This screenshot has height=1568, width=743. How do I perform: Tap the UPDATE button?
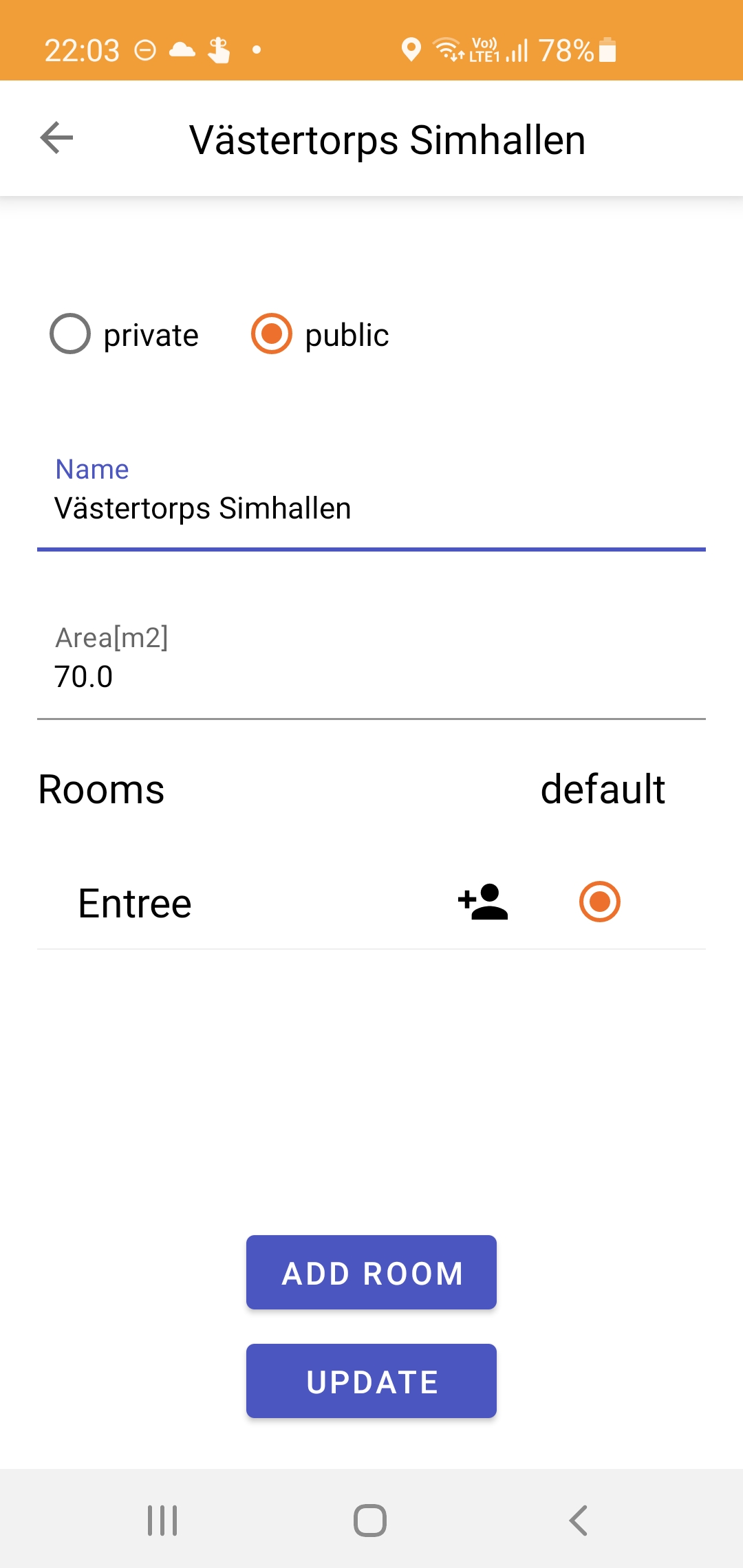coord(371,1381)
